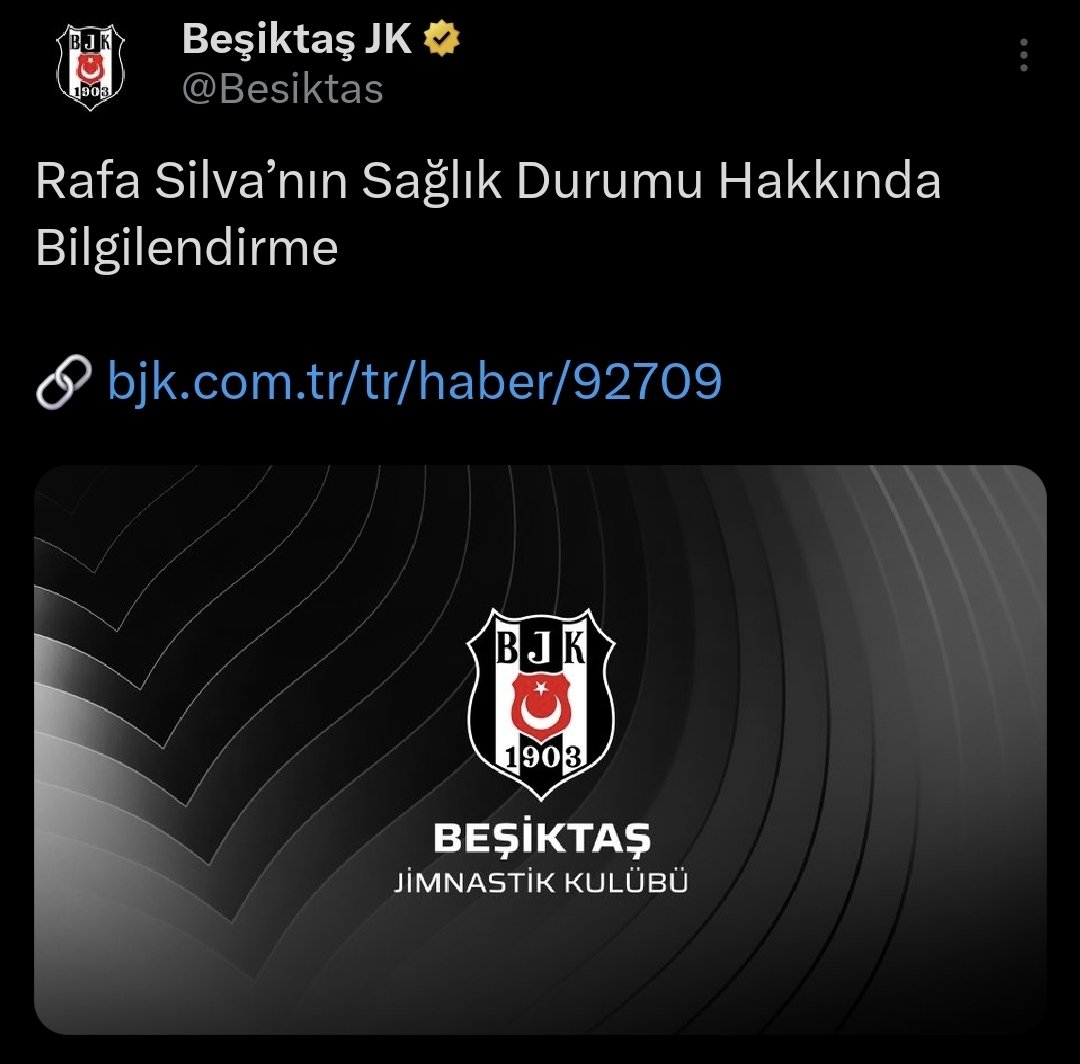The width and height of the screenshot is (1080, 1064).
Task: Open Beşiktaş JK profile picture
Action: 91,67
